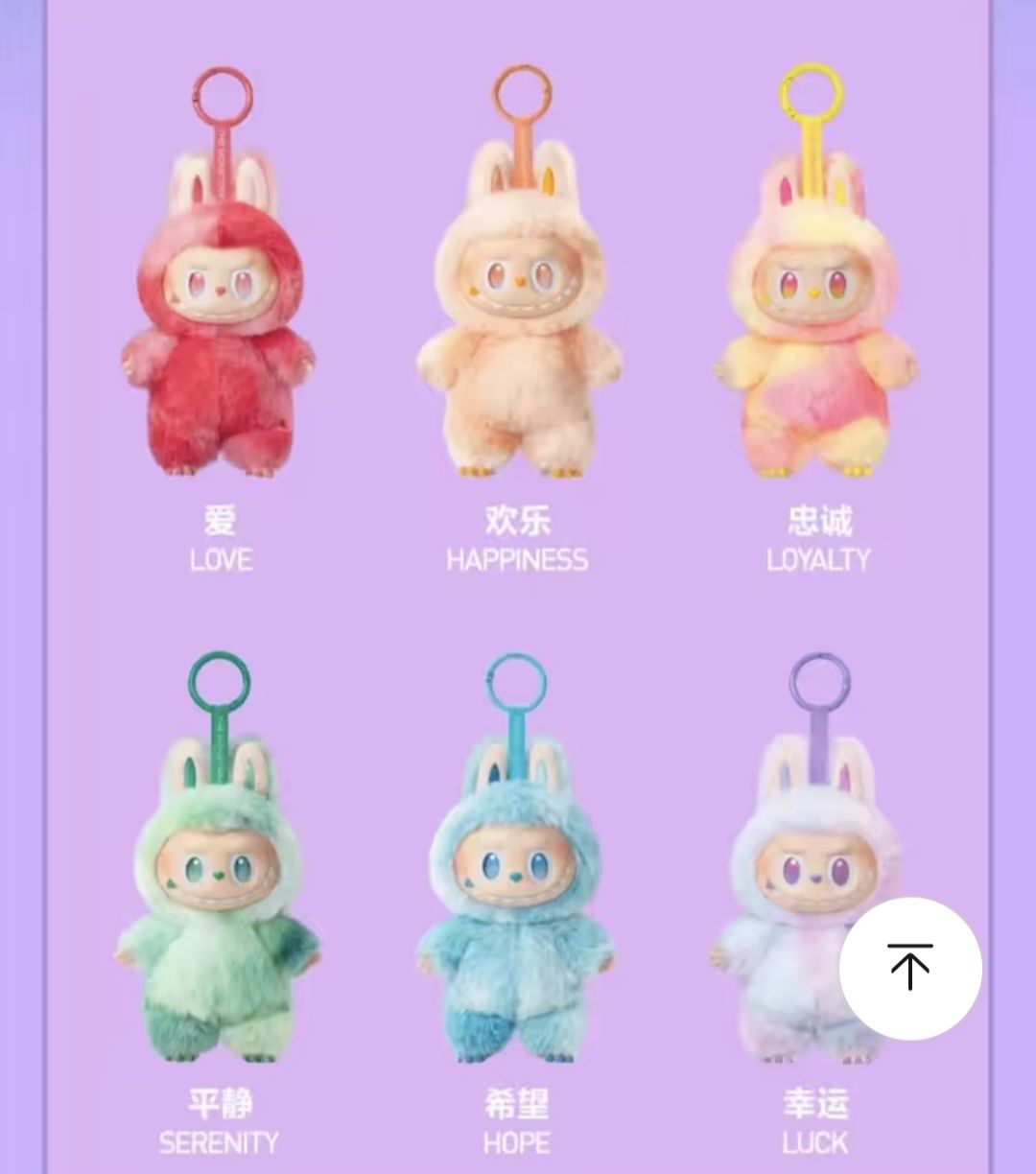Tap the back-to-top arrow button

click(x=909, y=968)
